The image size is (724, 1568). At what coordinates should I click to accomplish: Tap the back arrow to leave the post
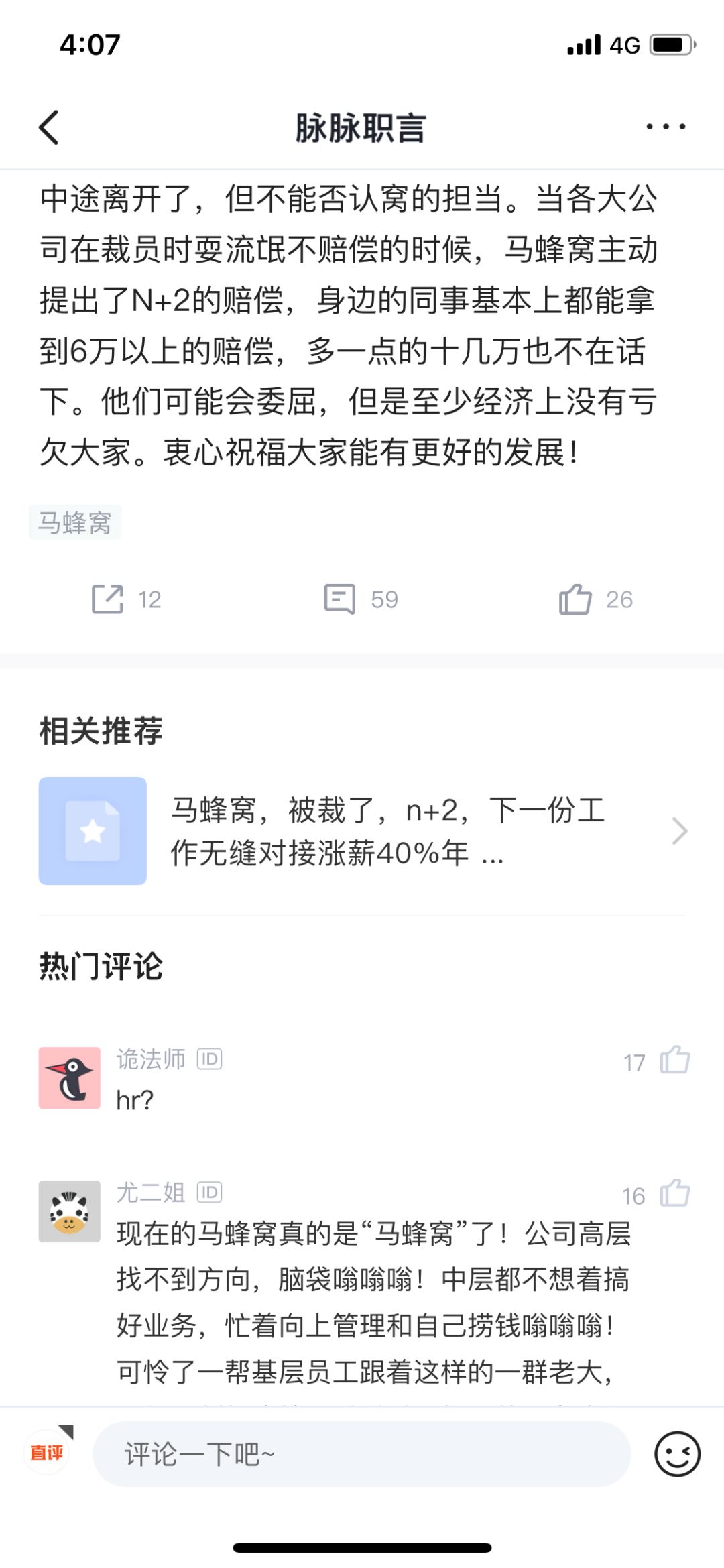pyautogui.click(x=48, y=126)
